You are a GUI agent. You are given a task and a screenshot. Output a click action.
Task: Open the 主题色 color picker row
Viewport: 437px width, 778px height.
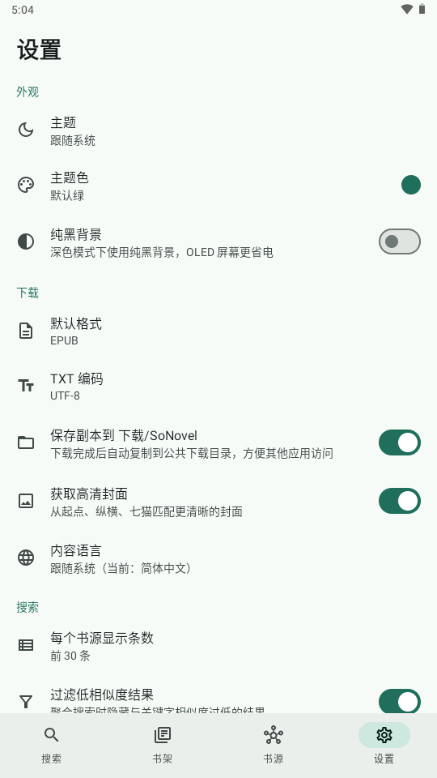(x=218, y=186)
